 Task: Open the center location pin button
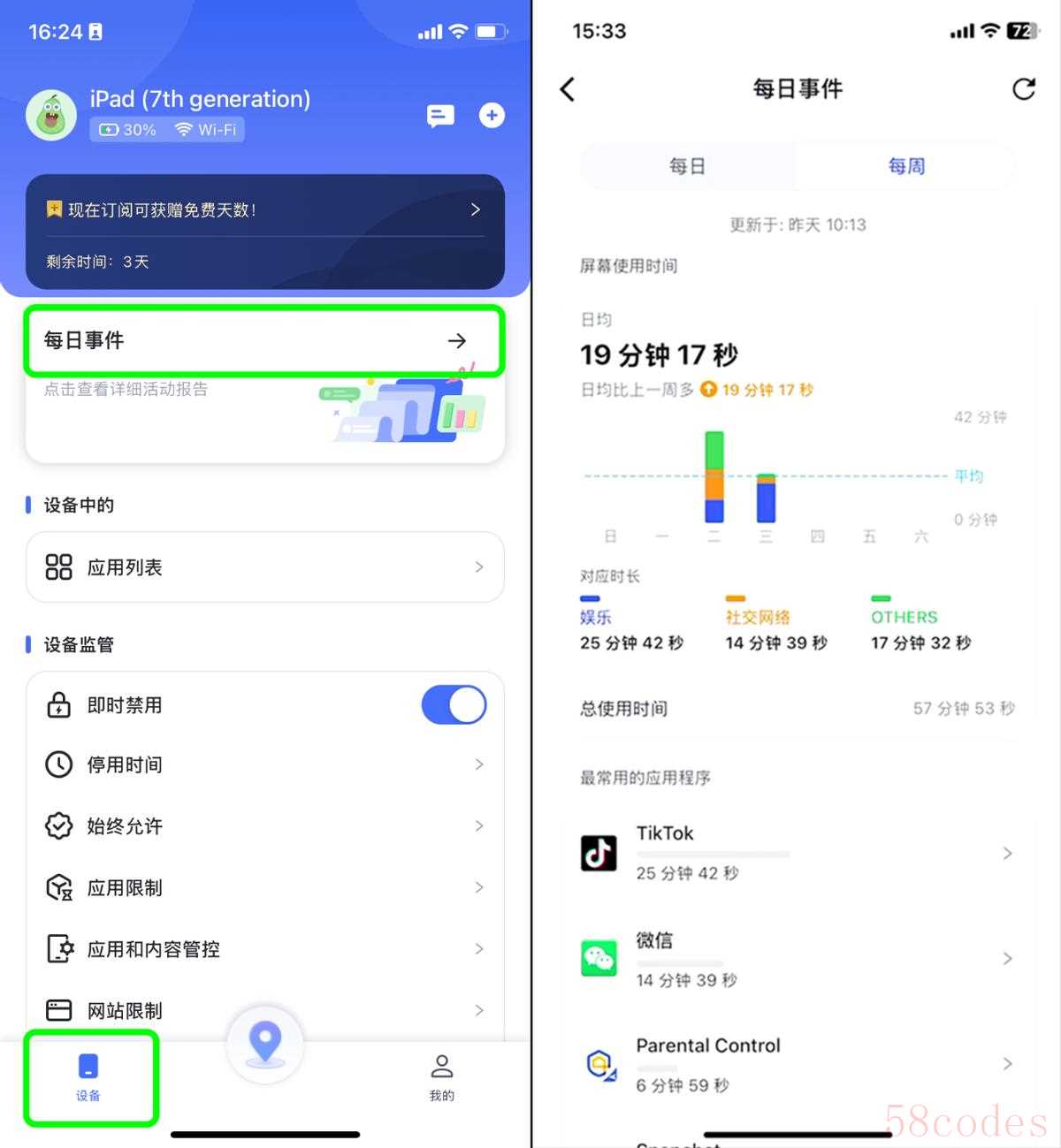(x=264, y=1043)
